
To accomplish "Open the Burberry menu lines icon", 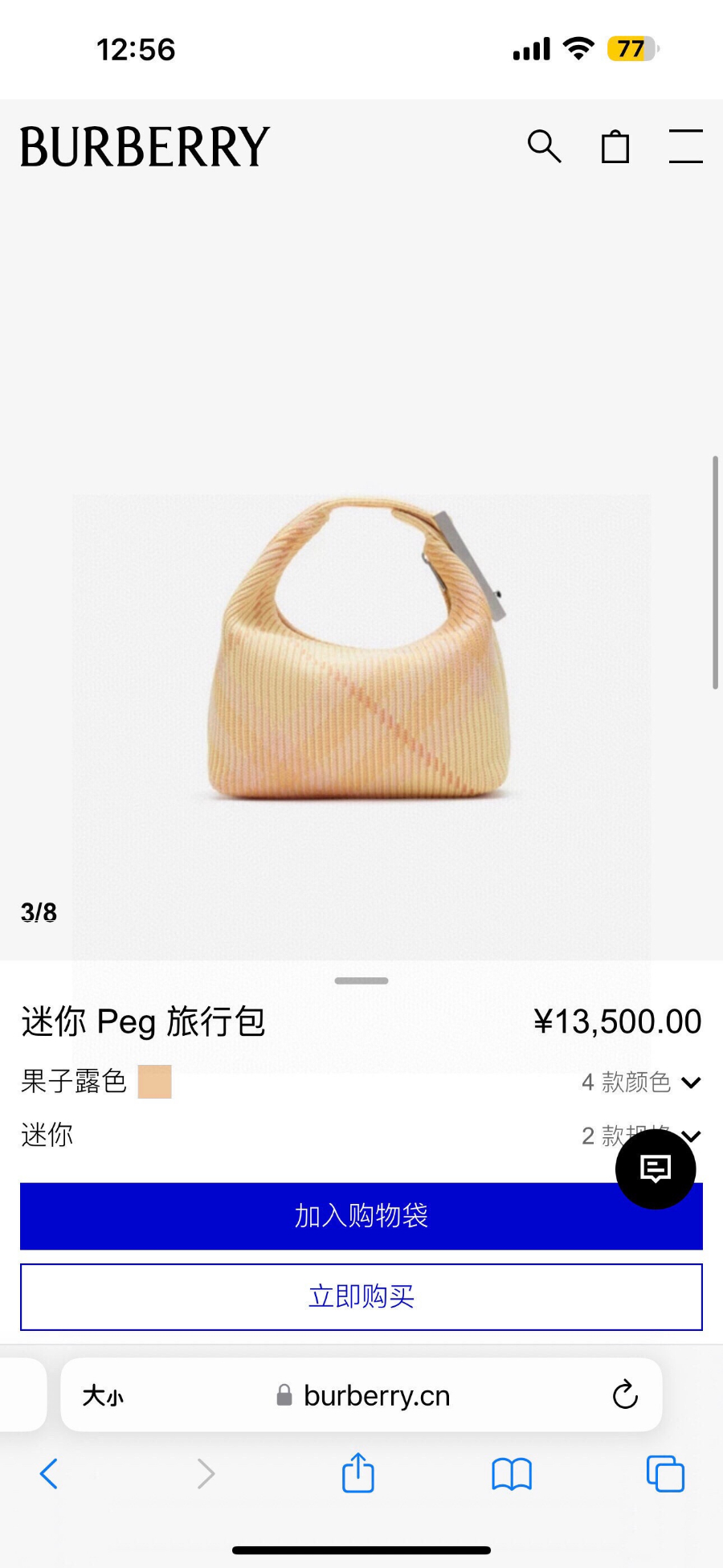I will point(685,146).
